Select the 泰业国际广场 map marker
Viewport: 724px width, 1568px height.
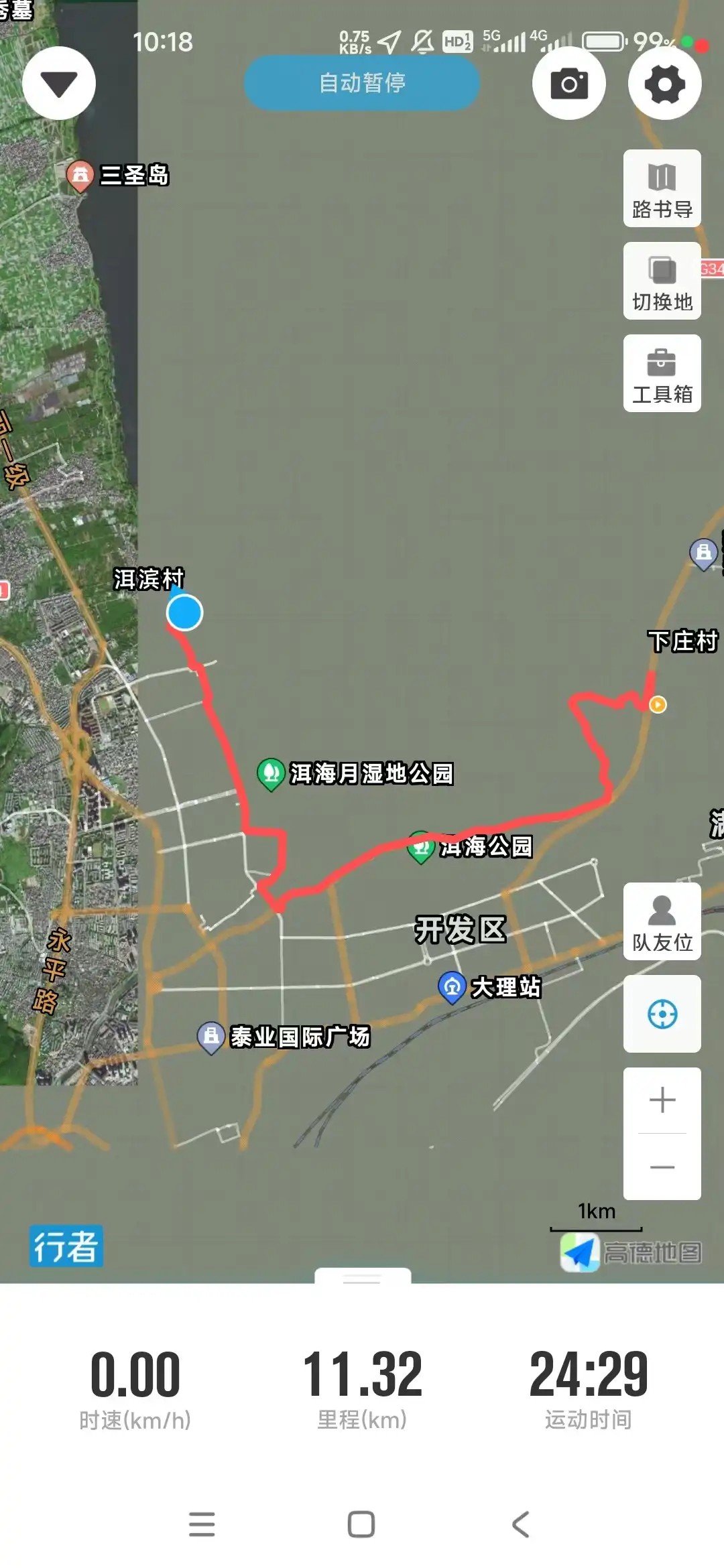[x=211, y=1037]
